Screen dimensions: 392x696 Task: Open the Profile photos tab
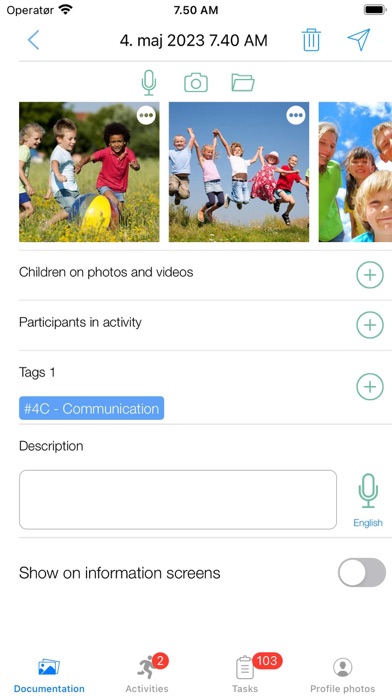pyautogui.click(x=342, y=674)
